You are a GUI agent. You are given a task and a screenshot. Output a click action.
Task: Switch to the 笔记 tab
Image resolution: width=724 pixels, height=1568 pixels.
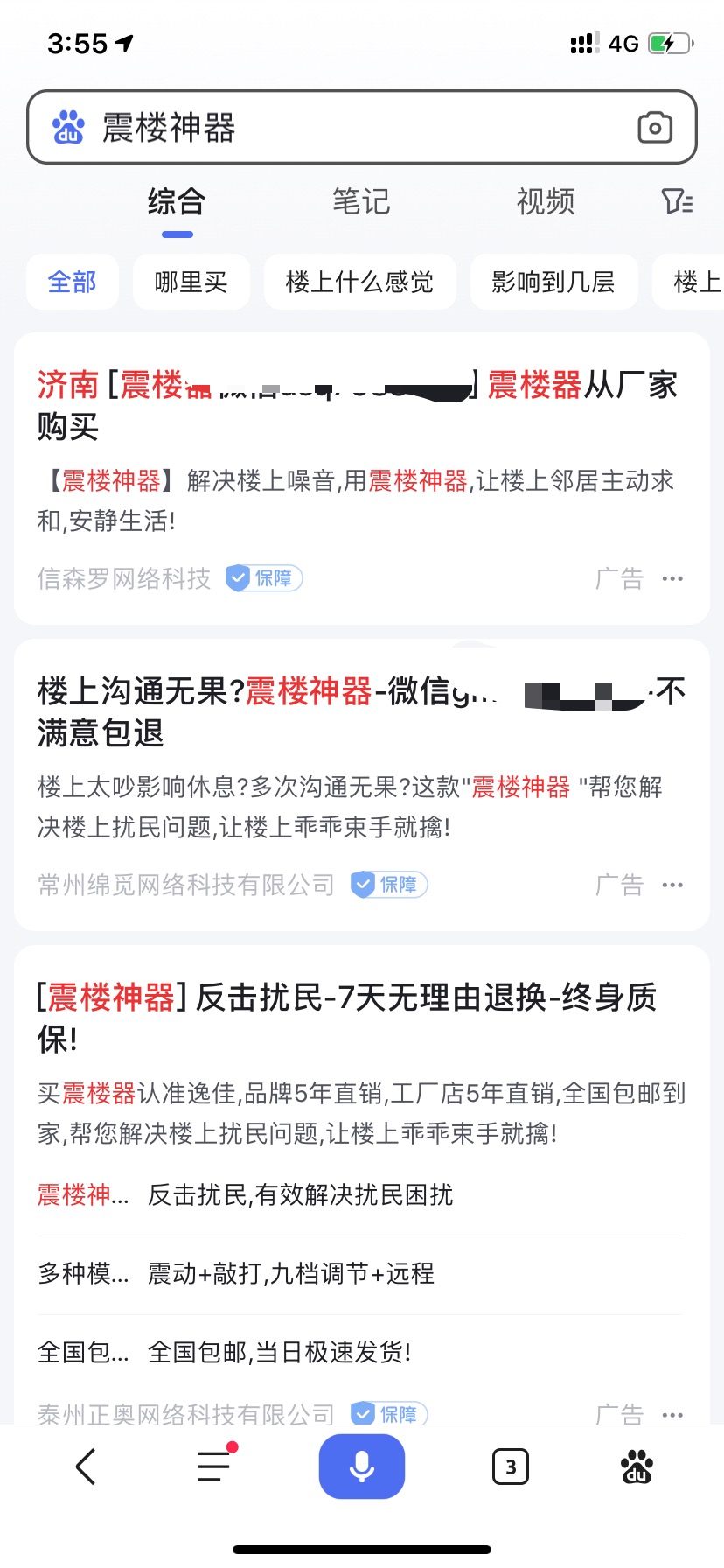(x=361, y=202)
